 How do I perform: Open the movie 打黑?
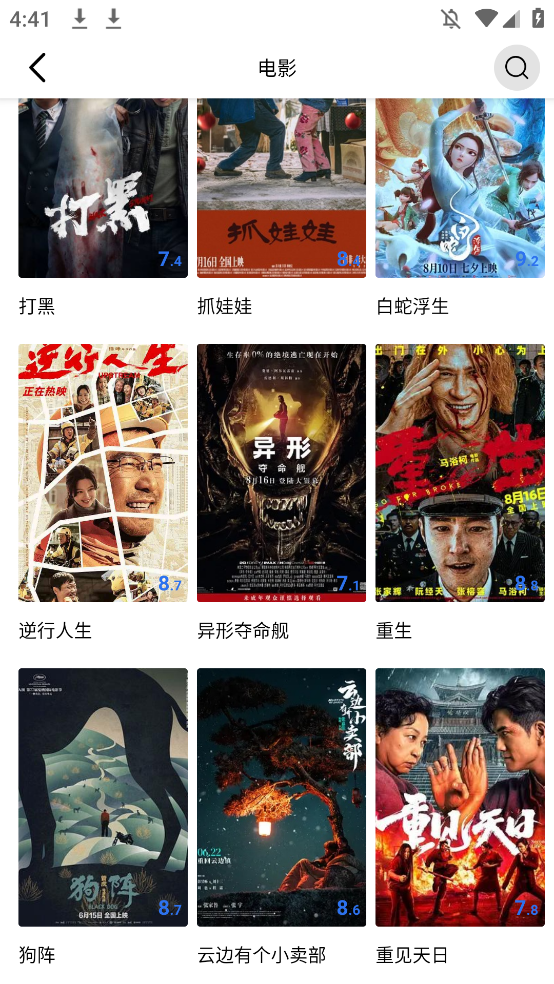103,188
